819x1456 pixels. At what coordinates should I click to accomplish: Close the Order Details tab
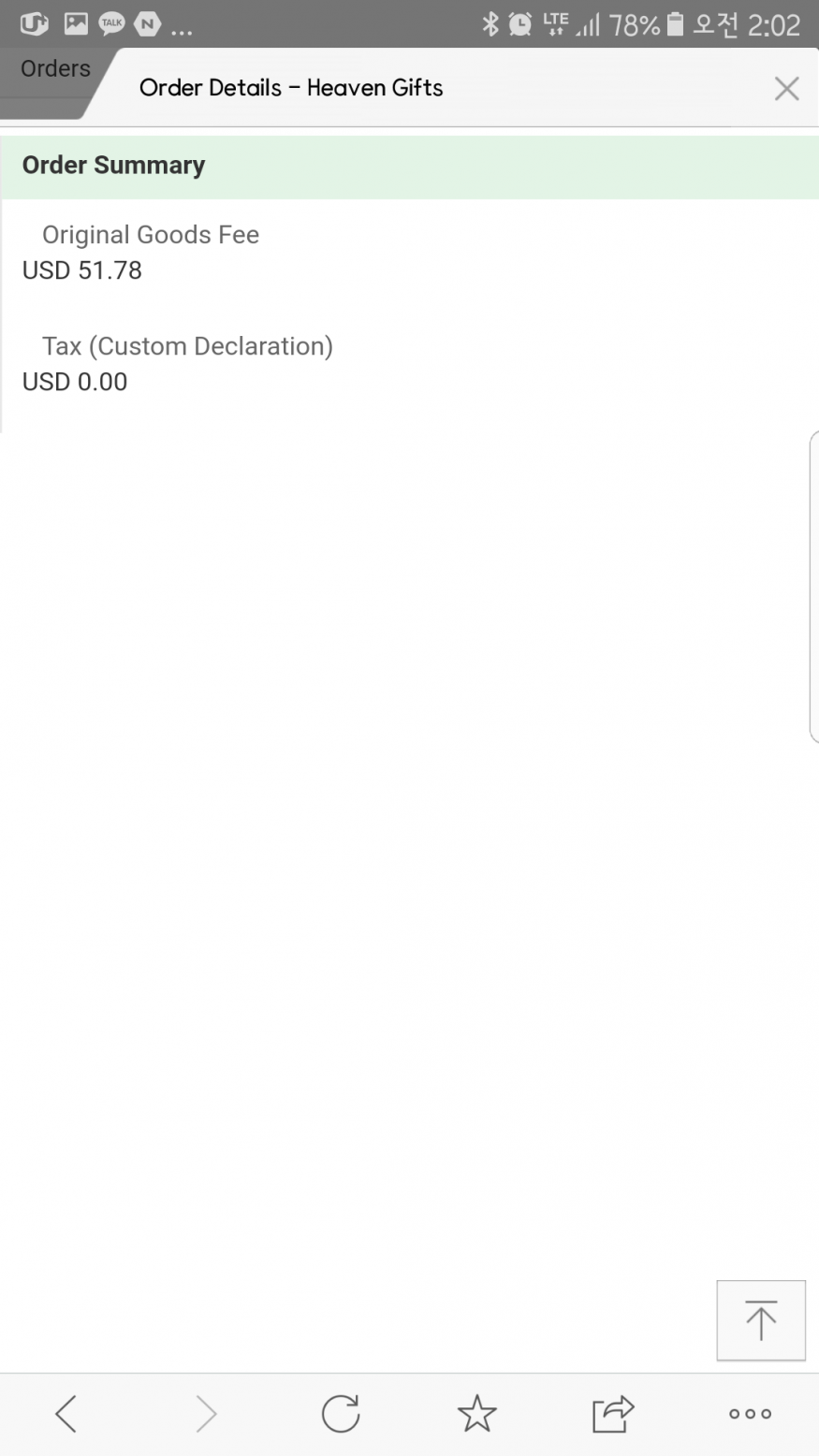pos(786,88)
